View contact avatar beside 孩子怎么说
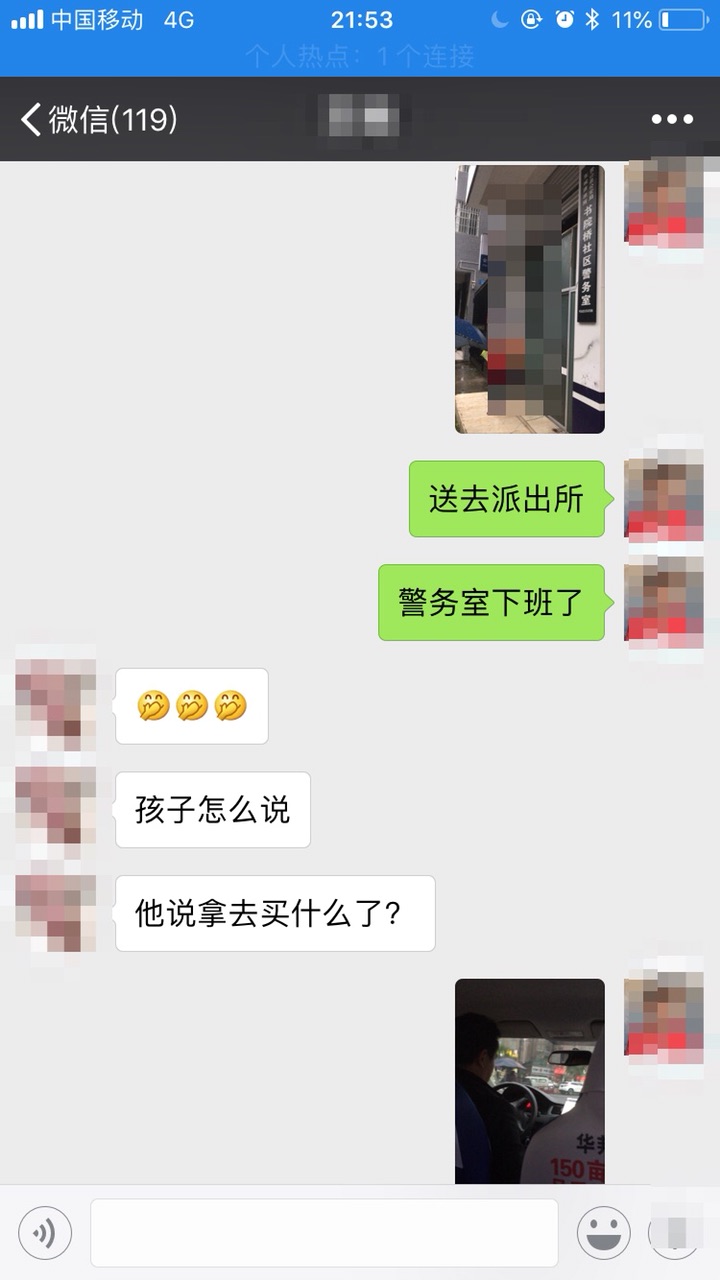720x1280 pixels. point(56,810)
